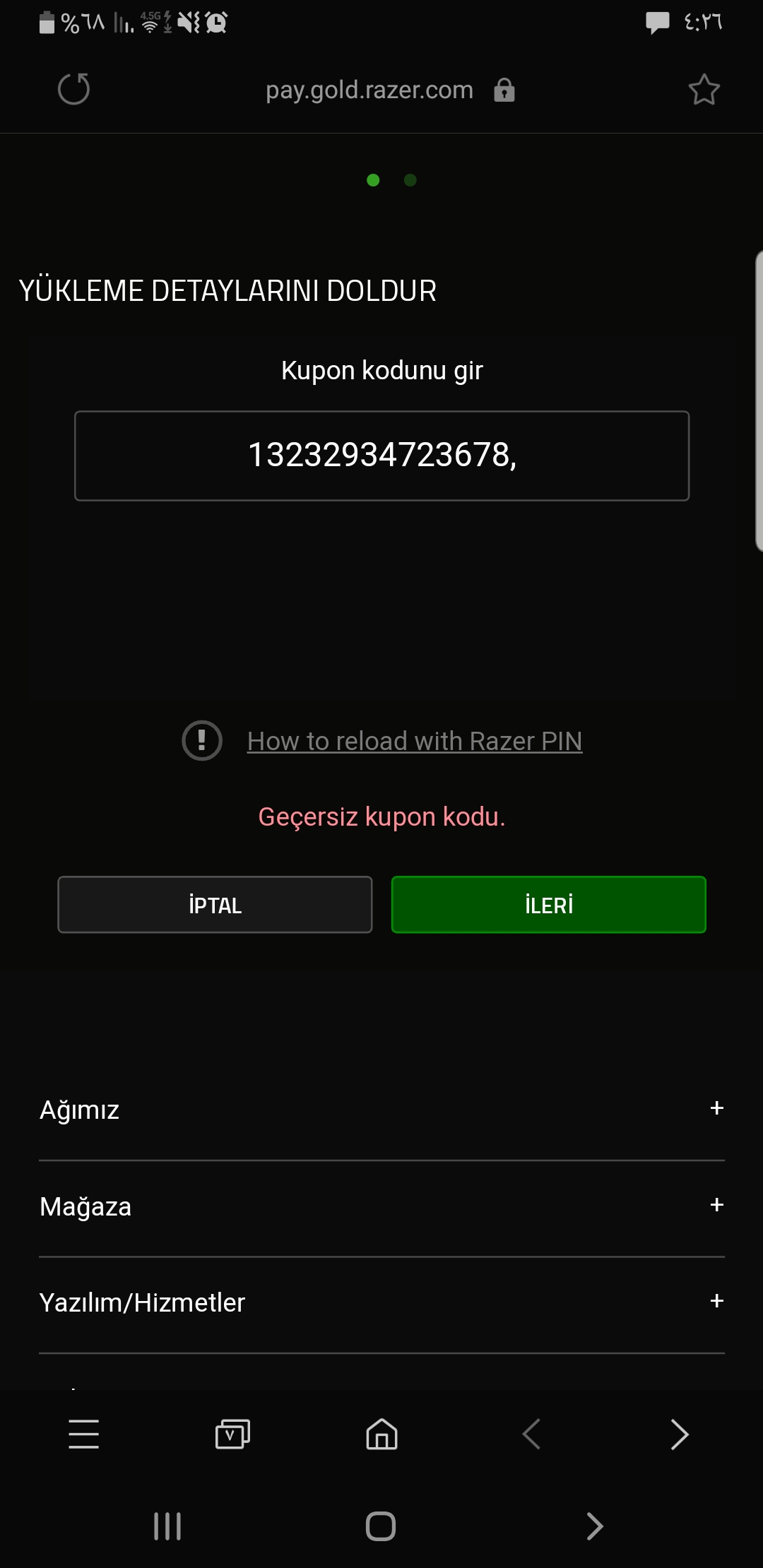Tap the pay.gold.razer.com address bar
Viewport: 763px width, 1568px height.
369,90
